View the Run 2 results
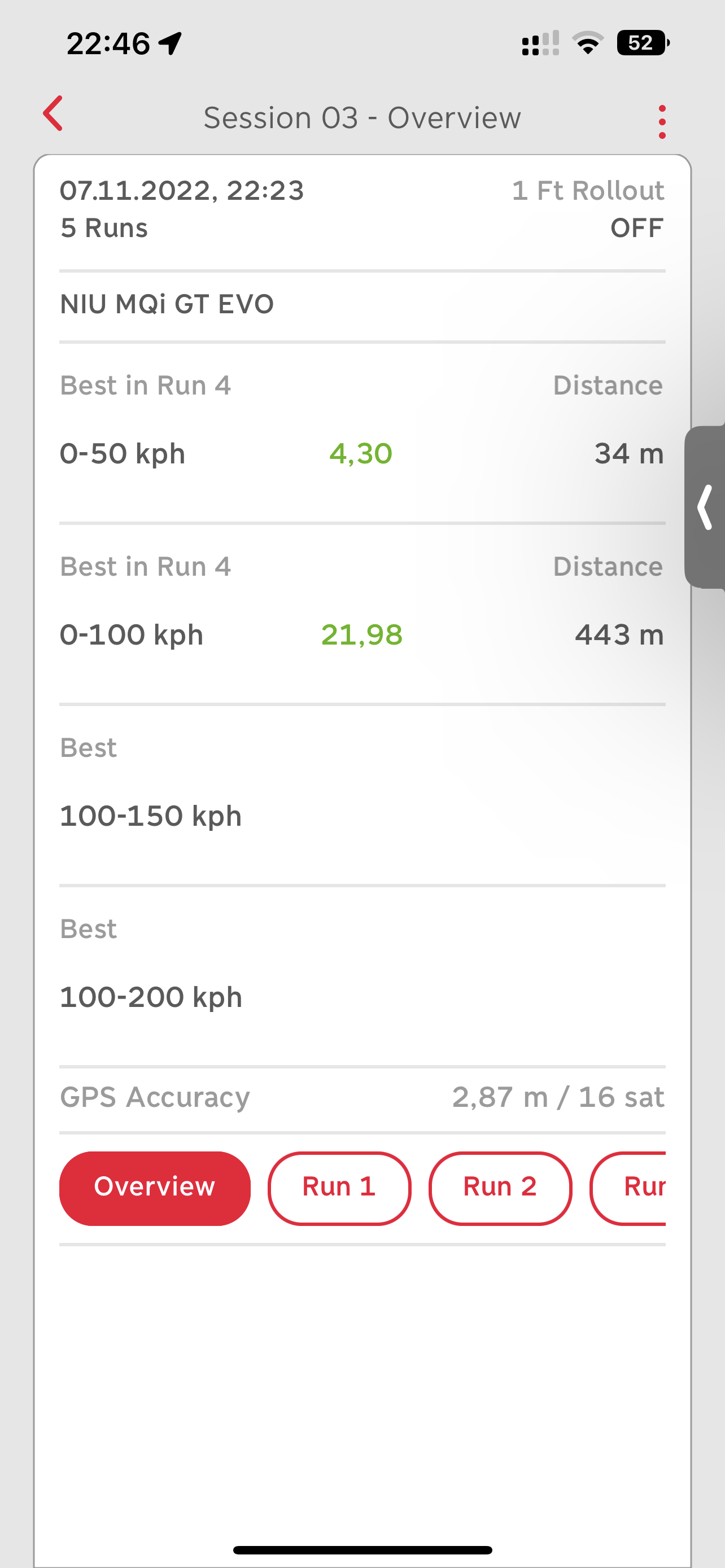Screen dimensions: 725x1568 click(x=500, y=1188)
